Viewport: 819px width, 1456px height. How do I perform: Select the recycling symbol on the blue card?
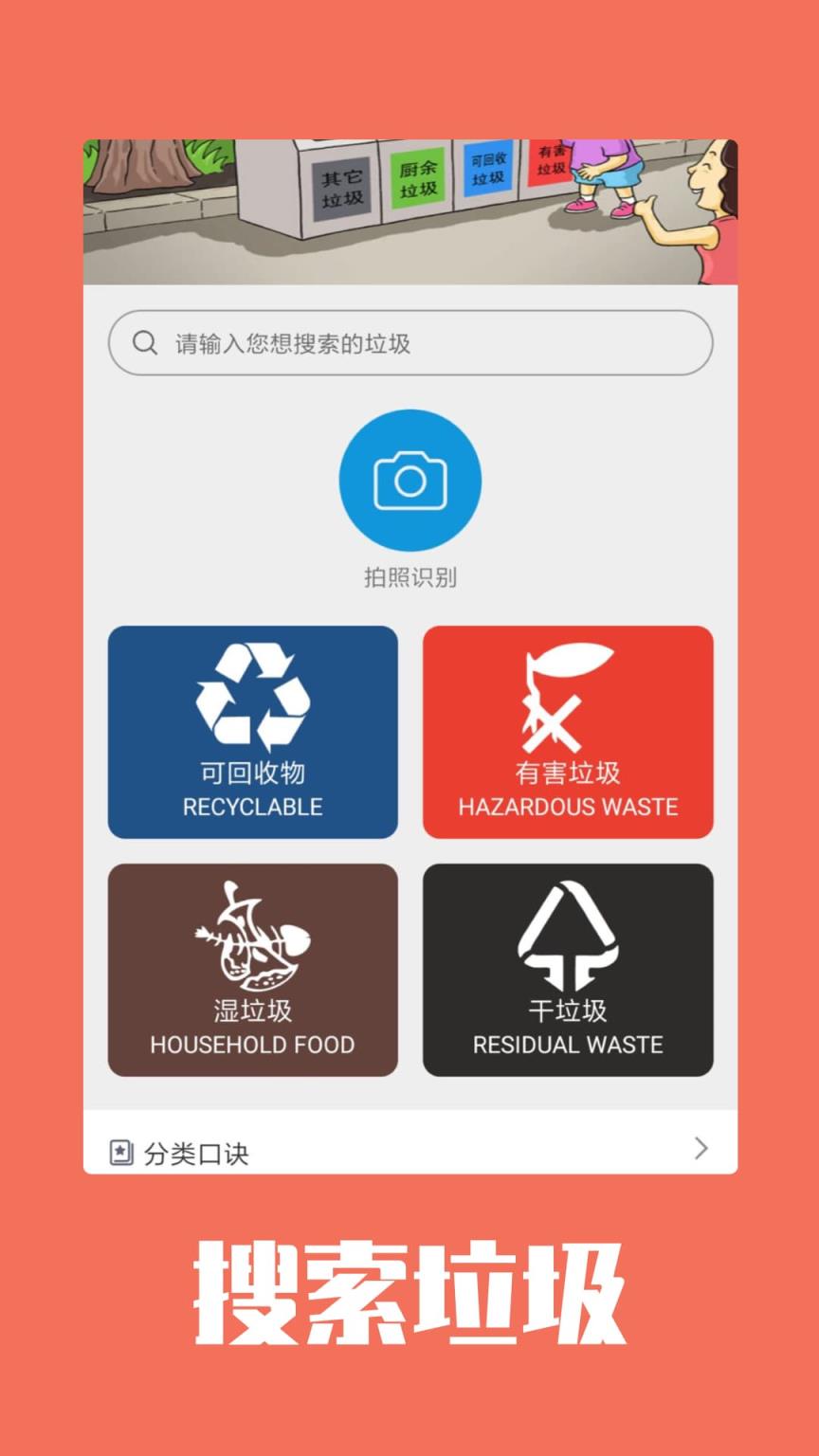[x=251, y=694]
